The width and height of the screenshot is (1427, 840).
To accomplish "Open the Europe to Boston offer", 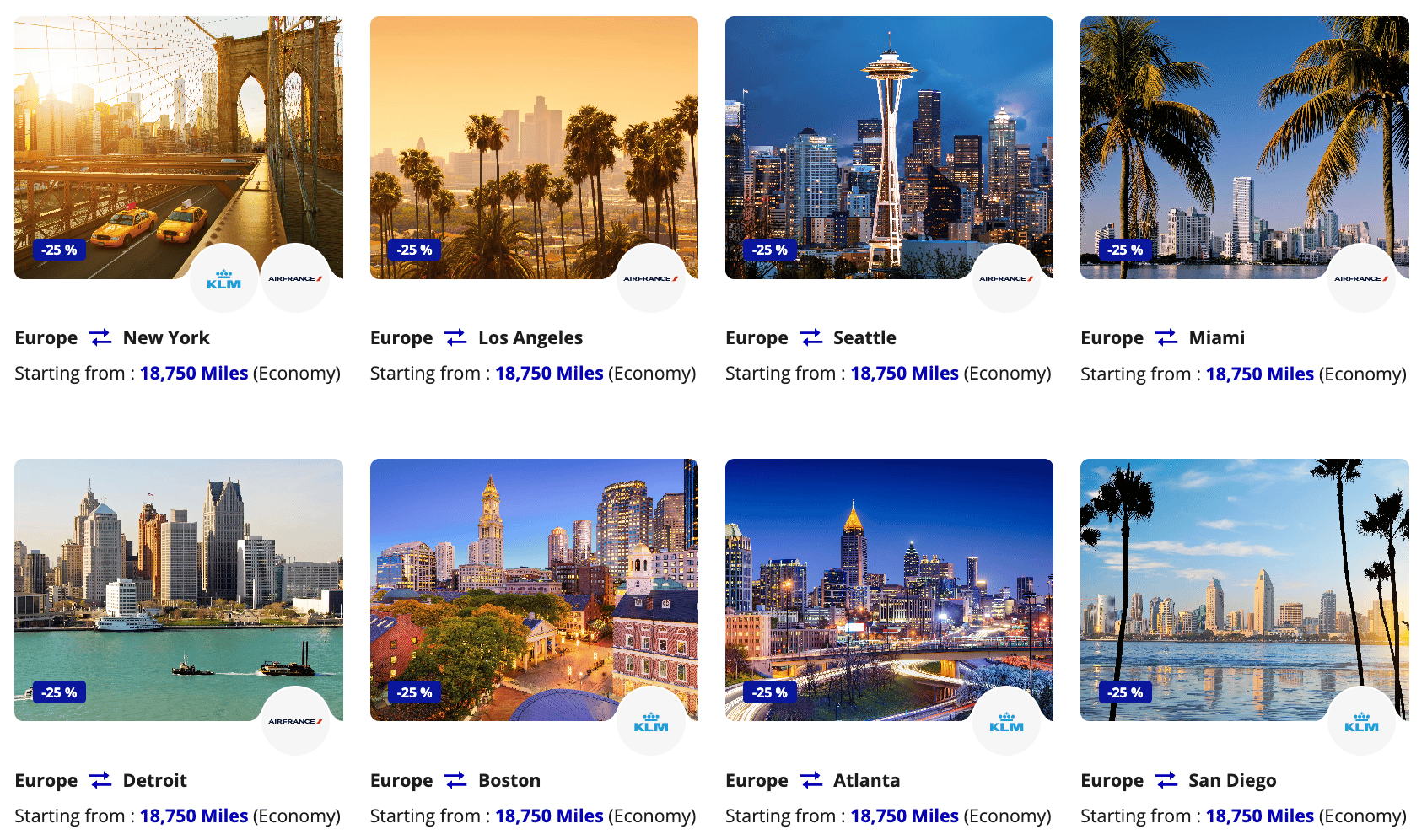I will pyautogui.click(x=534, y=590).
